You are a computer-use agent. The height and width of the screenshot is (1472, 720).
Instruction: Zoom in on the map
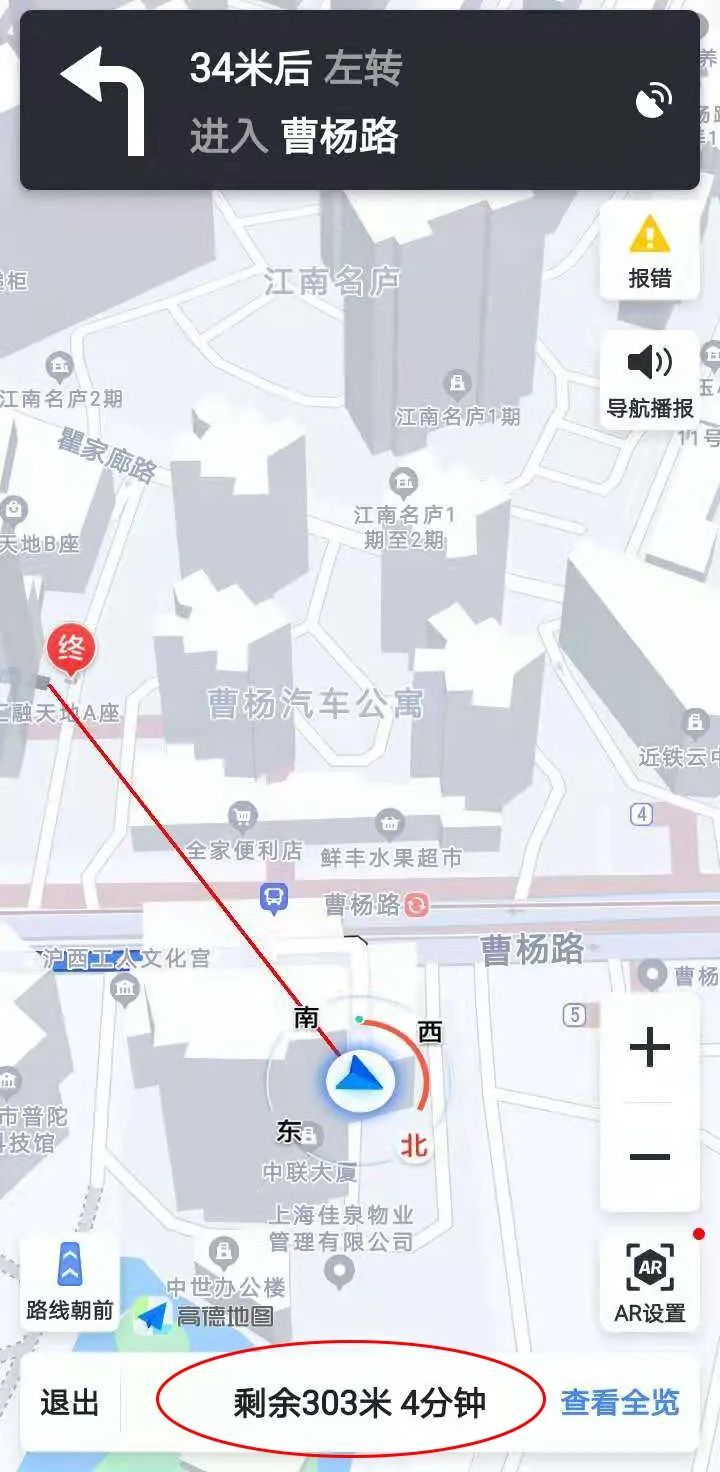coord(650,1048)
